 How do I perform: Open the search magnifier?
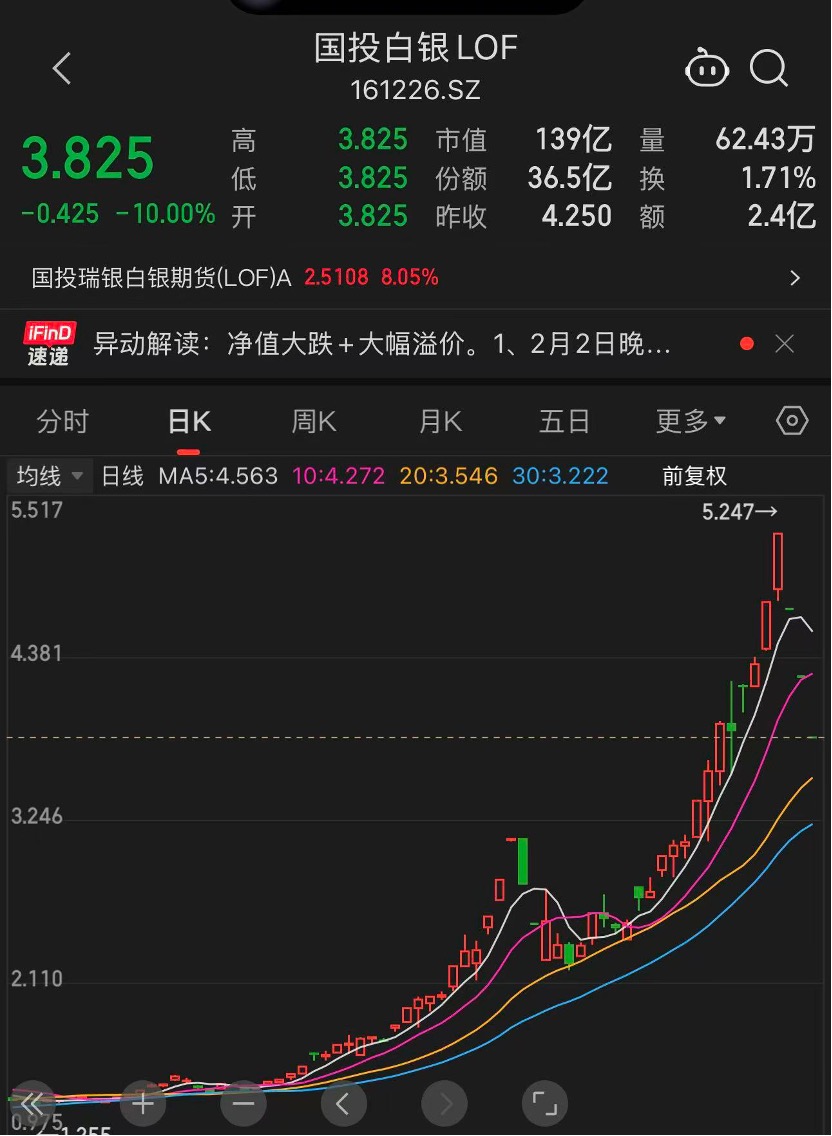point(769,68)
